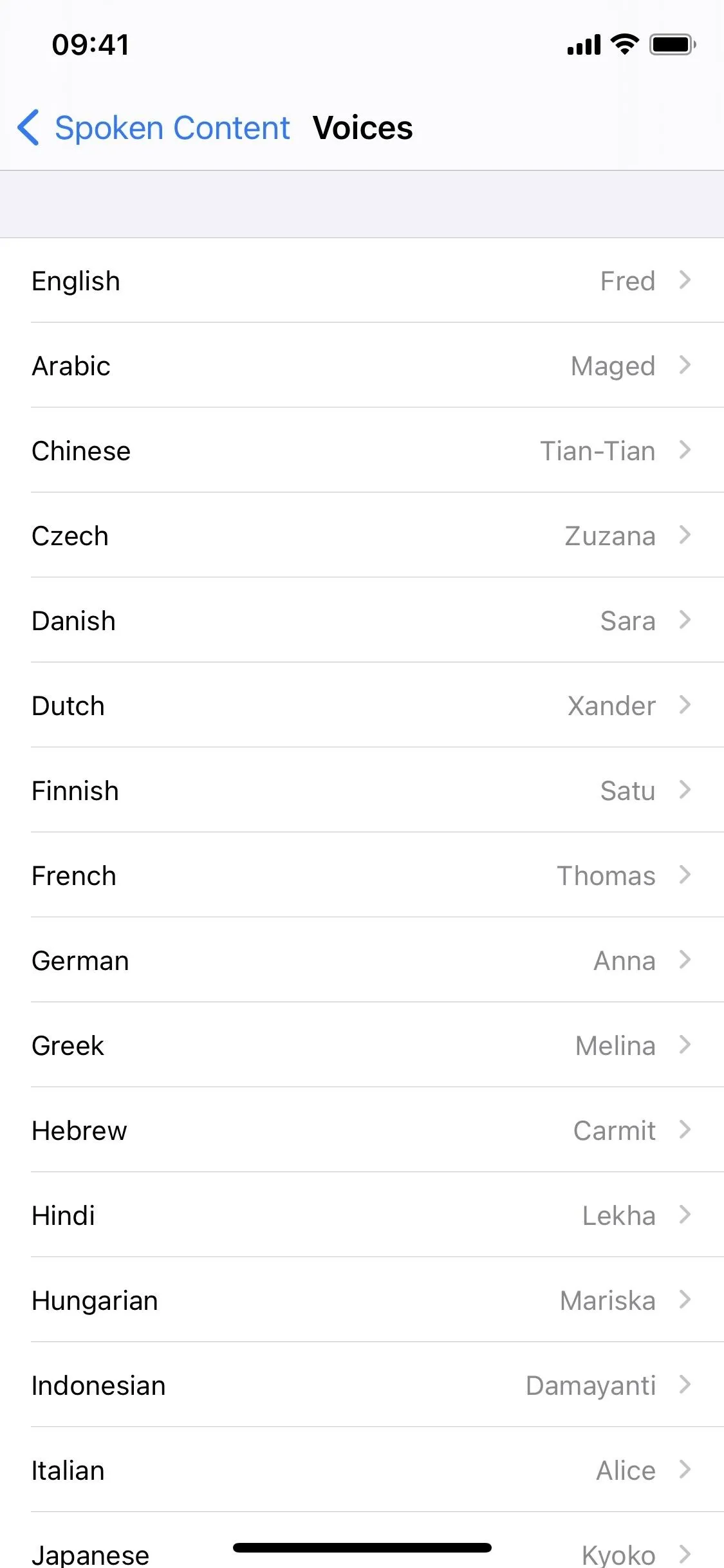The image size is (724, 1568).
Task: Go back to Spoken Content
Action: 153,127
